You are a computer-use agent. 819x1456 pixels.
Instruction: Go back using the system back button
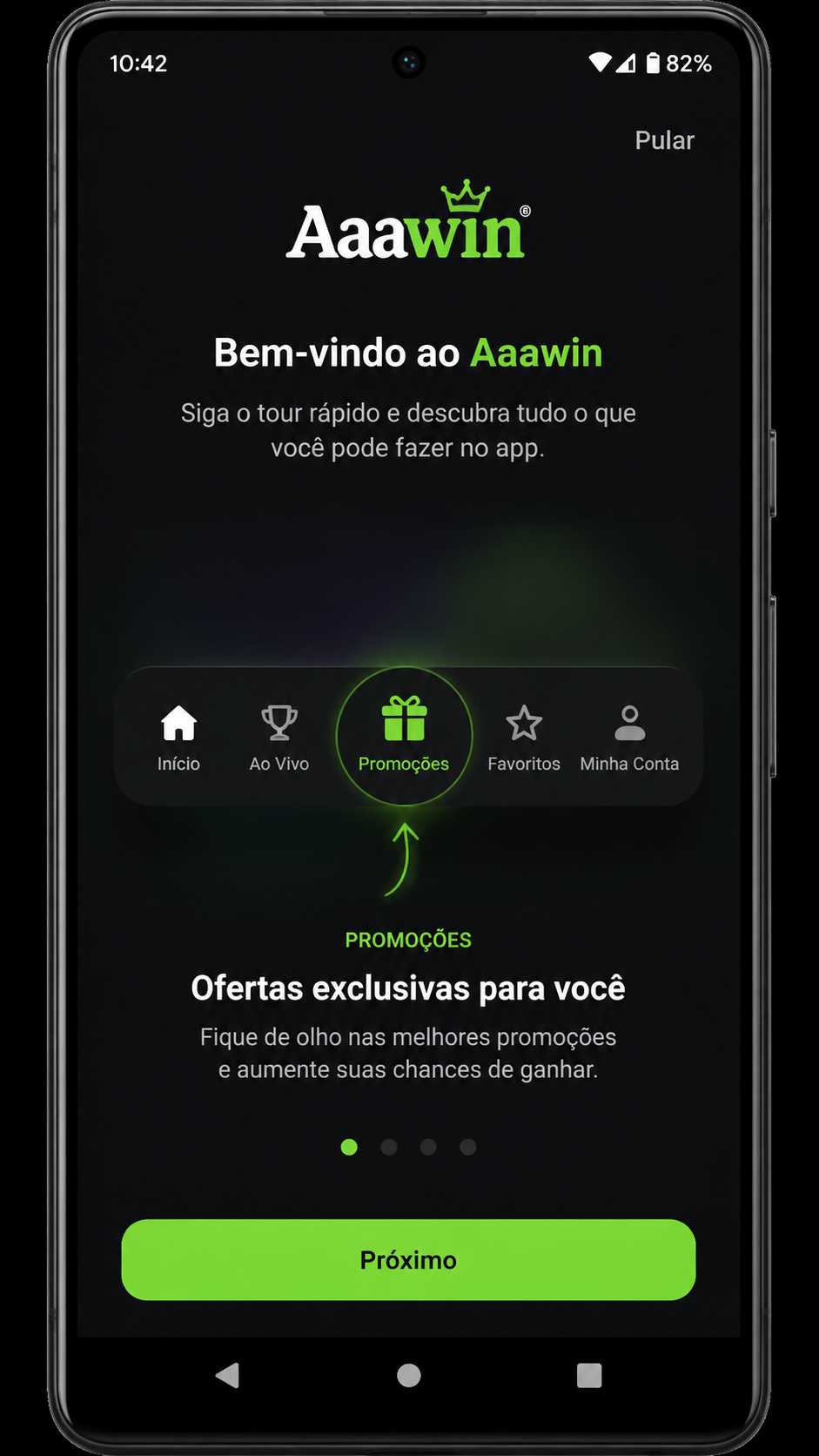pyautogui.click(x=228, y=1375)
